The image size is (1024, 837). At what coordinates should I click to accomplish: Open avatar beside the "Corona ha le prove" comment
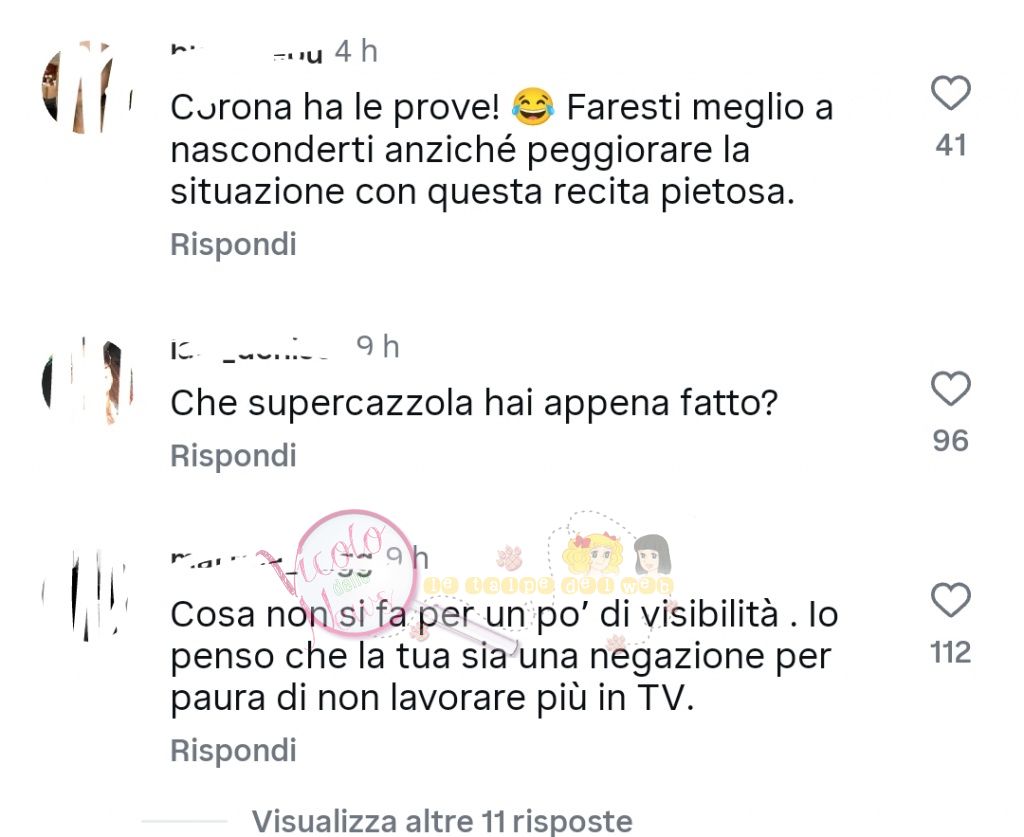[86, 90]
